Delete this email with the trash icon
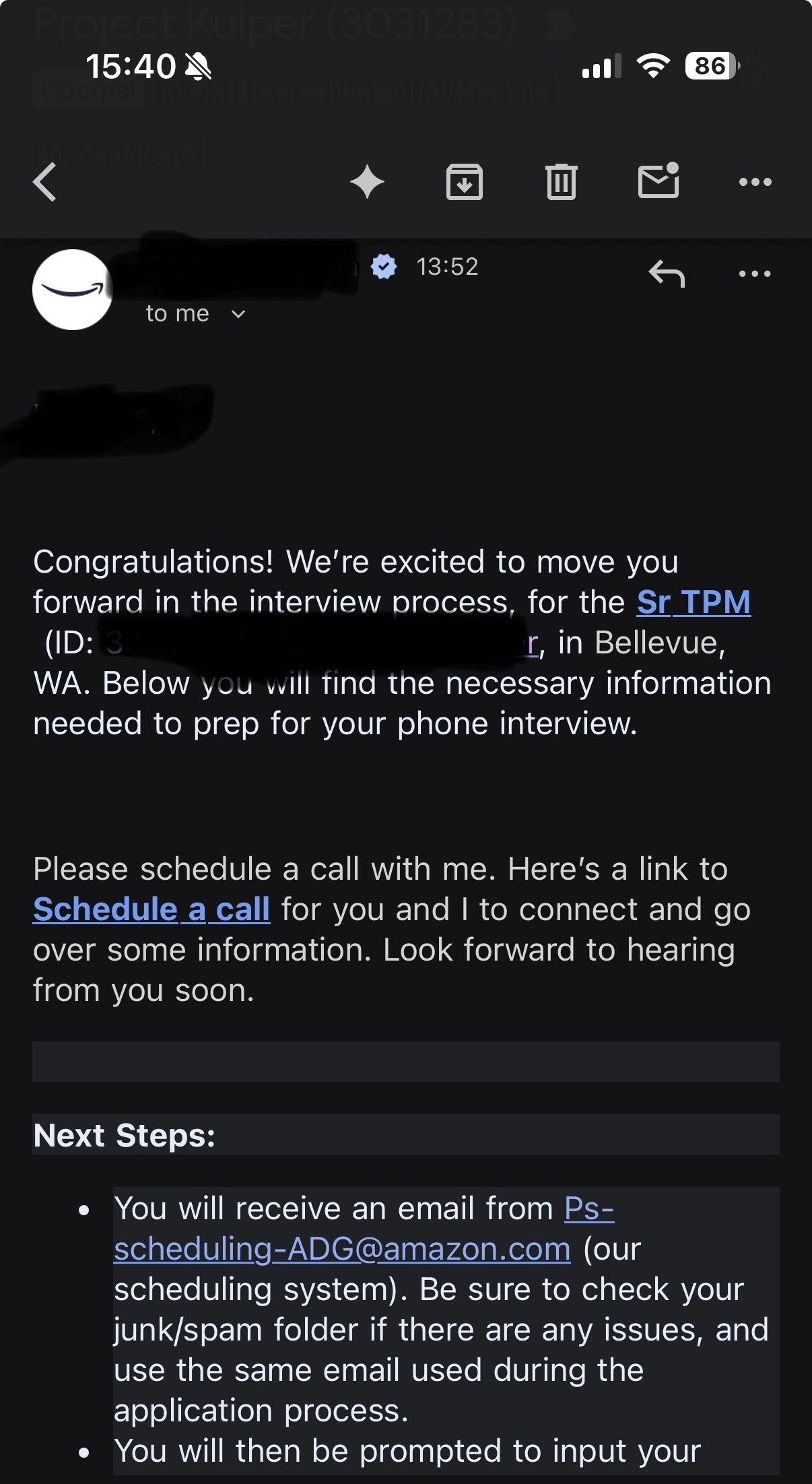The image size is (812, 1484). point(562,182)
